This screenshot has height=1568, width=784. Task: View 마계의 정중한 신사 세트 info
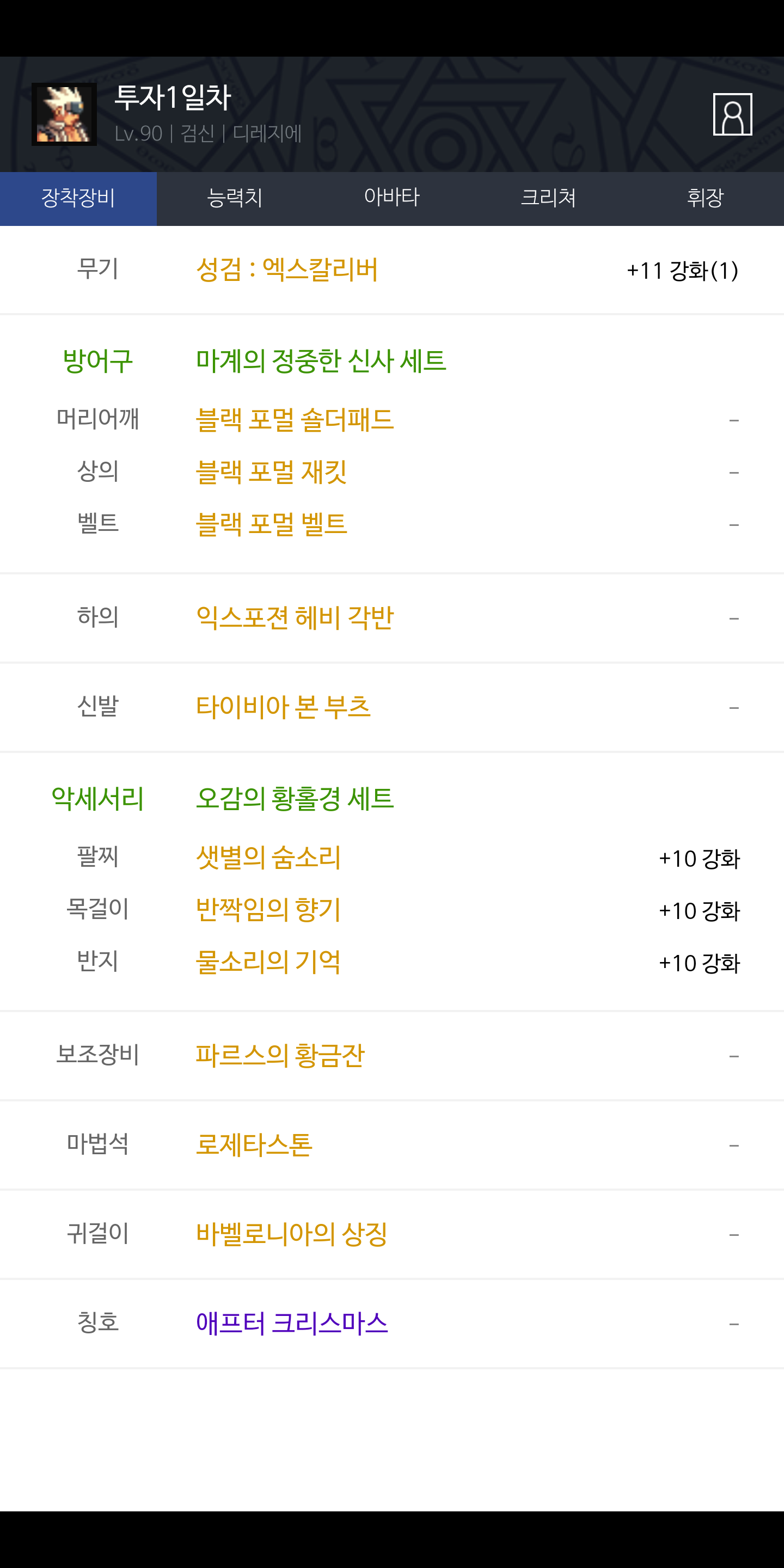(321, 361)
